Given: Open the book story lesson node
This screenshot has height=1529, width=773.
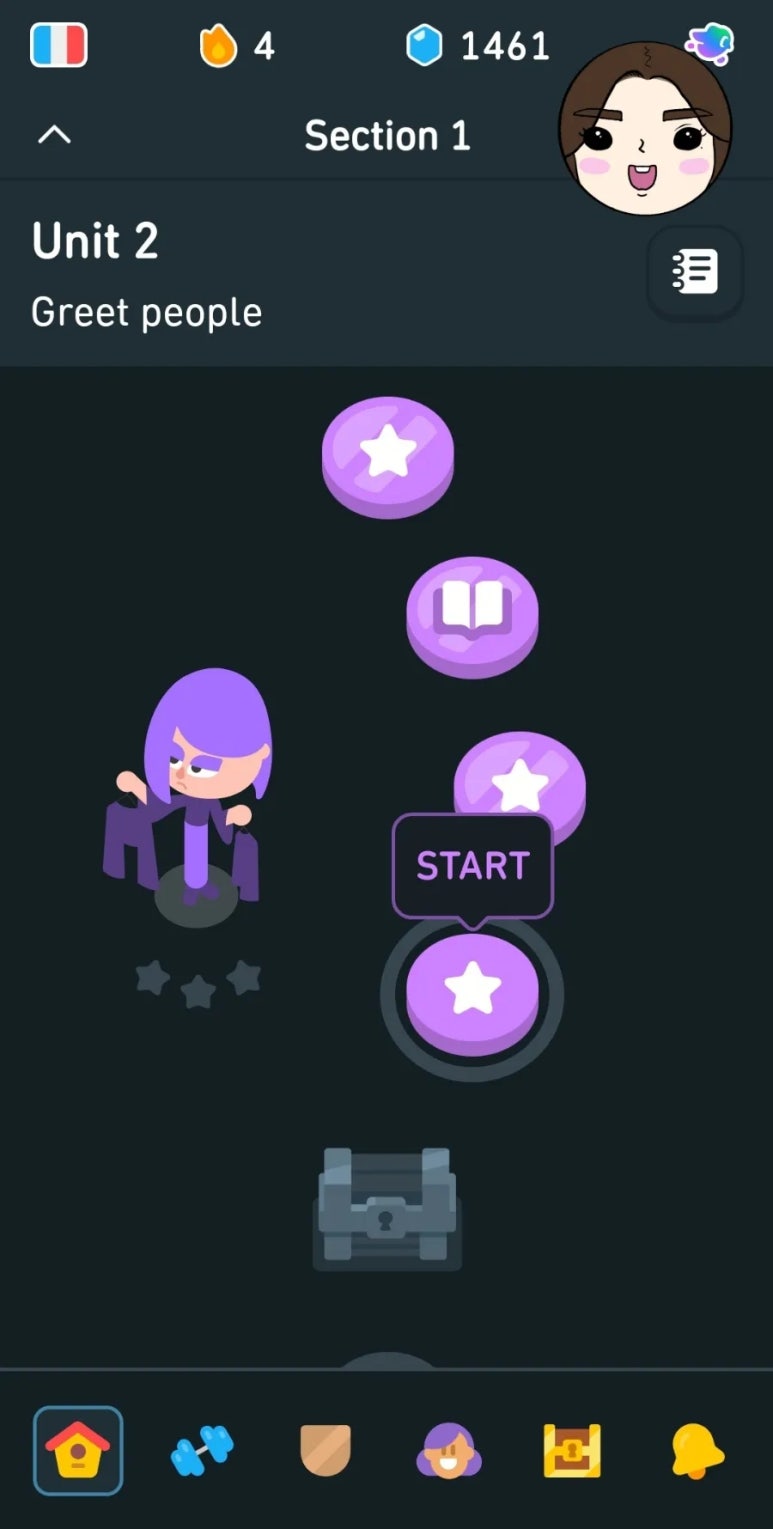Looking at the screenshot, I should 472,613.
